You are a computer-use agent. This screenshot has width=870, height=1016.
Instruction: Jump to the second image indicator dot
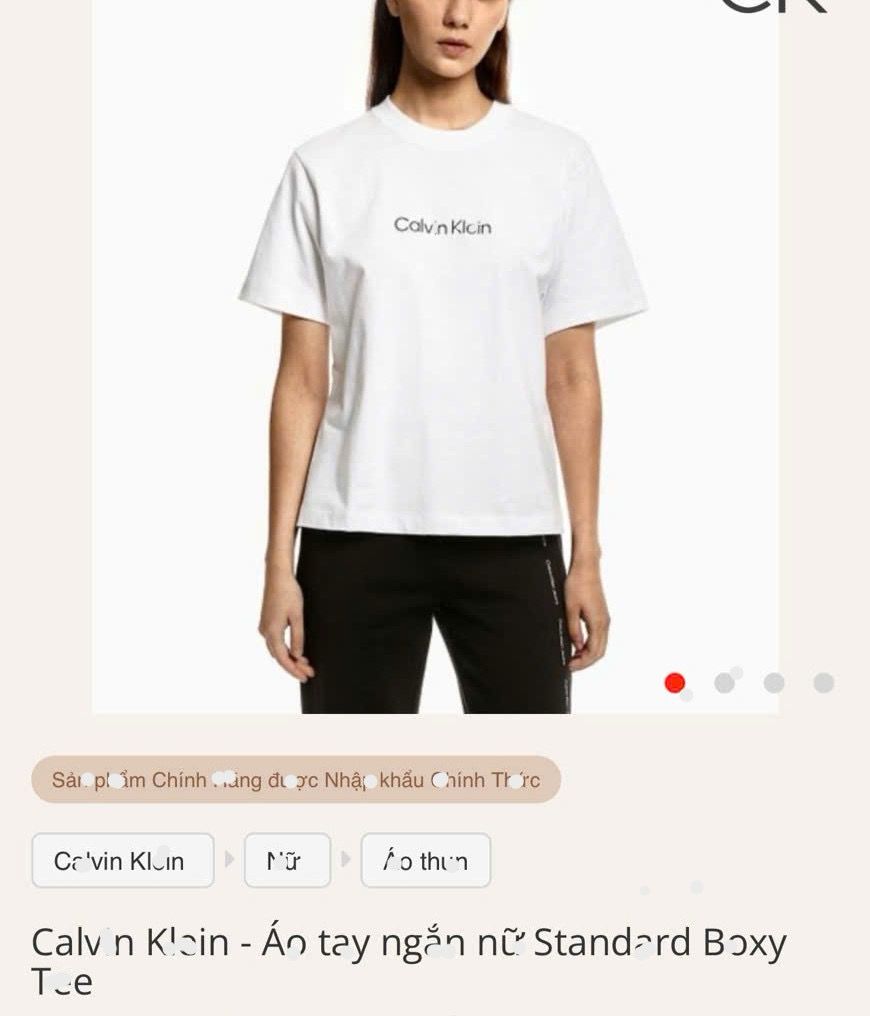(724, 683)
